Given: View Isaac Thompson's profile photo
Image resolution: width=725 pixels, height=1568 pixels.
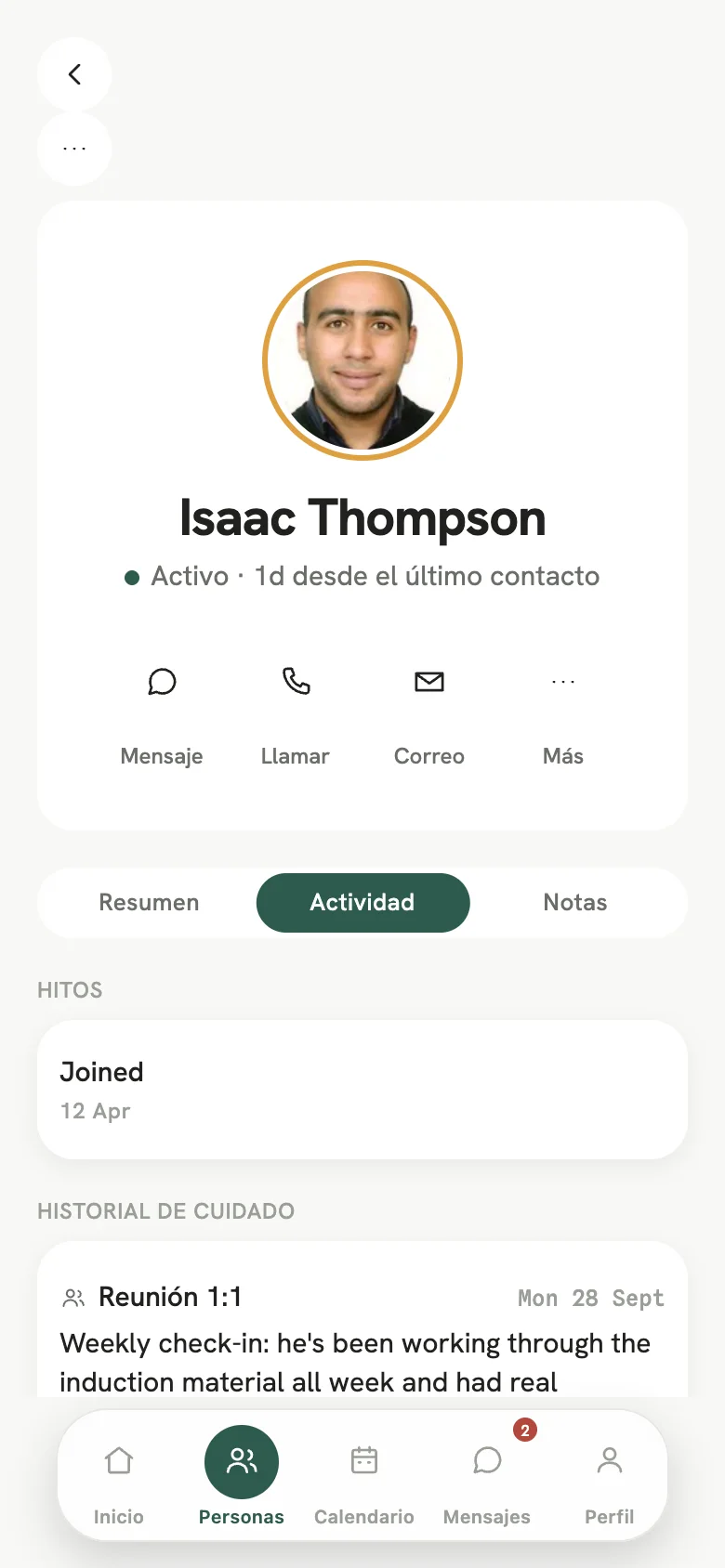Looking at the screenshot, I should tap(362, 360).
